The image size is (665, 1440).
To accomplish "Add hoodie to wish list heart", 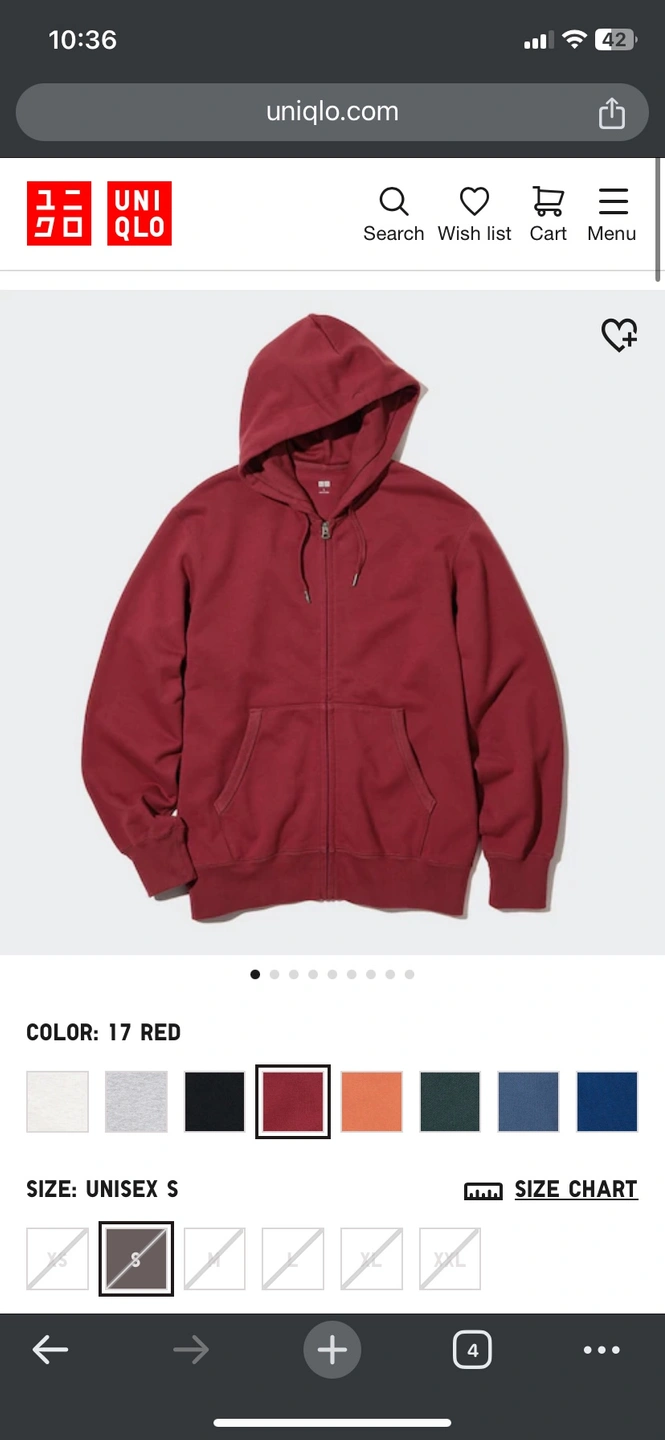I will 619,335.
